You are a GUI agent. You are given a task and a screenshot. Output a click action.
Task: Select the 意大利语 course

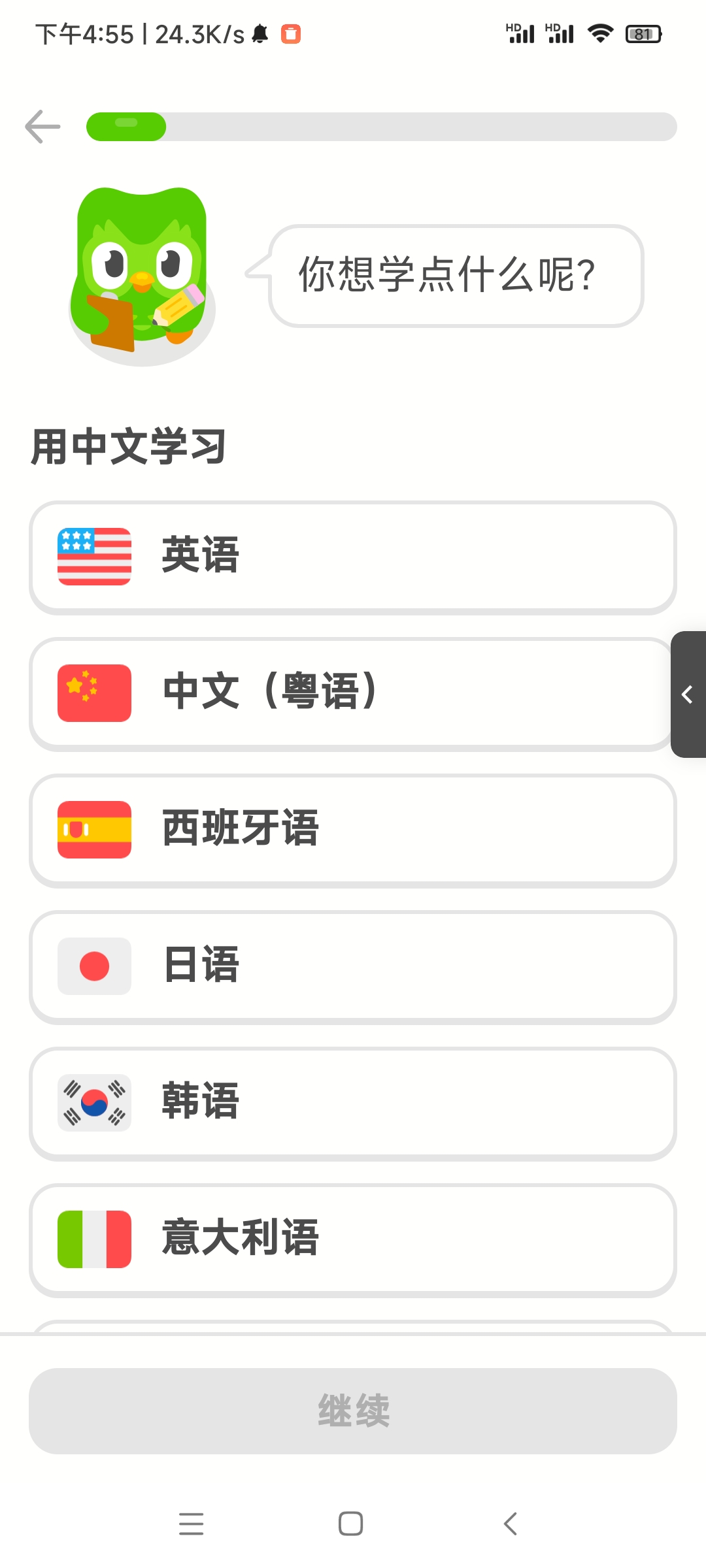click(x=353, y=1239)
